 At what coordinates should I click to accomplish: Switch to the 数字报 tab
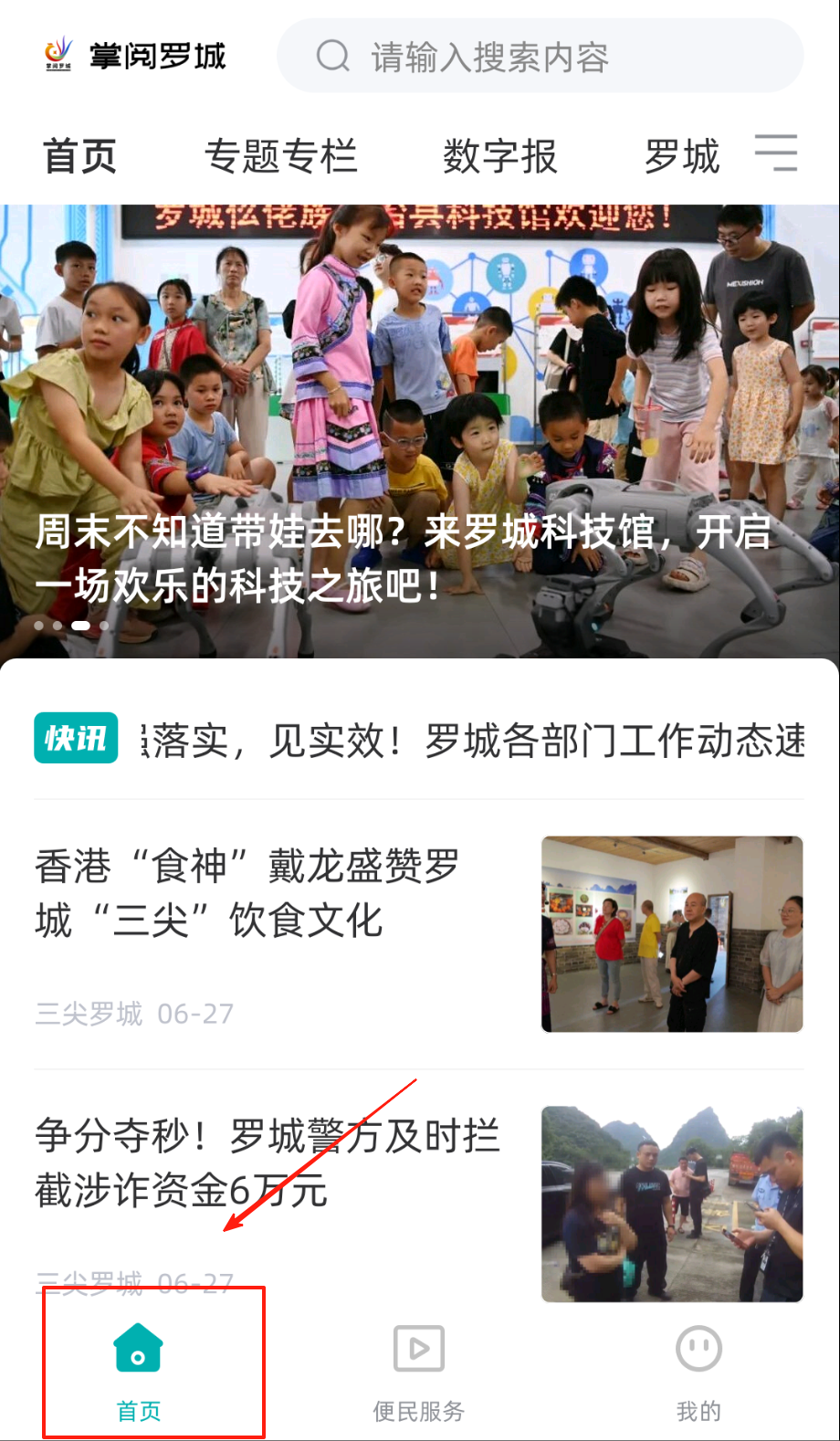pos(499,156)
